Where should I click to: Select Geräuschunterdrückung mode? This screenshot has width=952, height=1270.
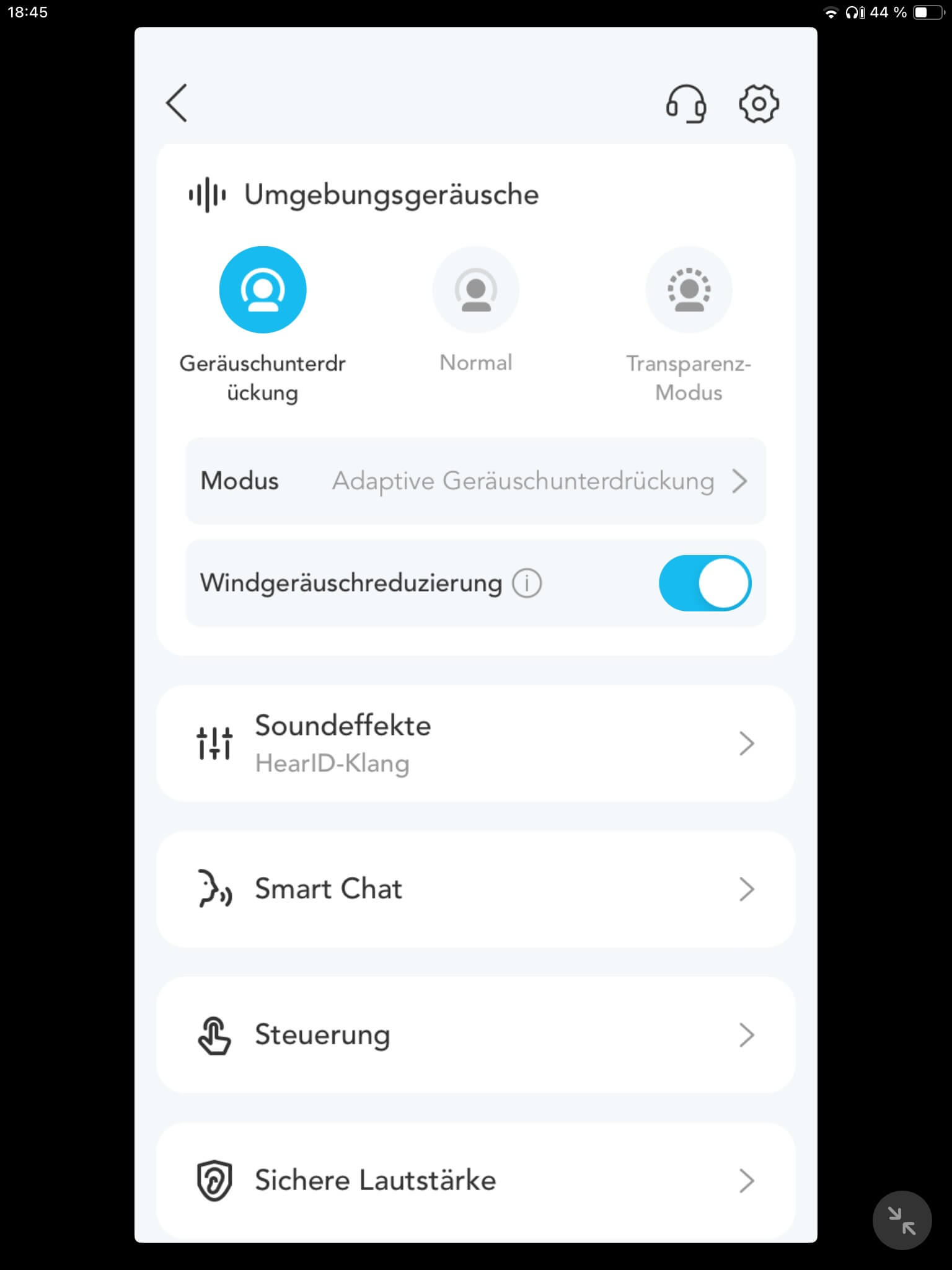tap(263, 290)
